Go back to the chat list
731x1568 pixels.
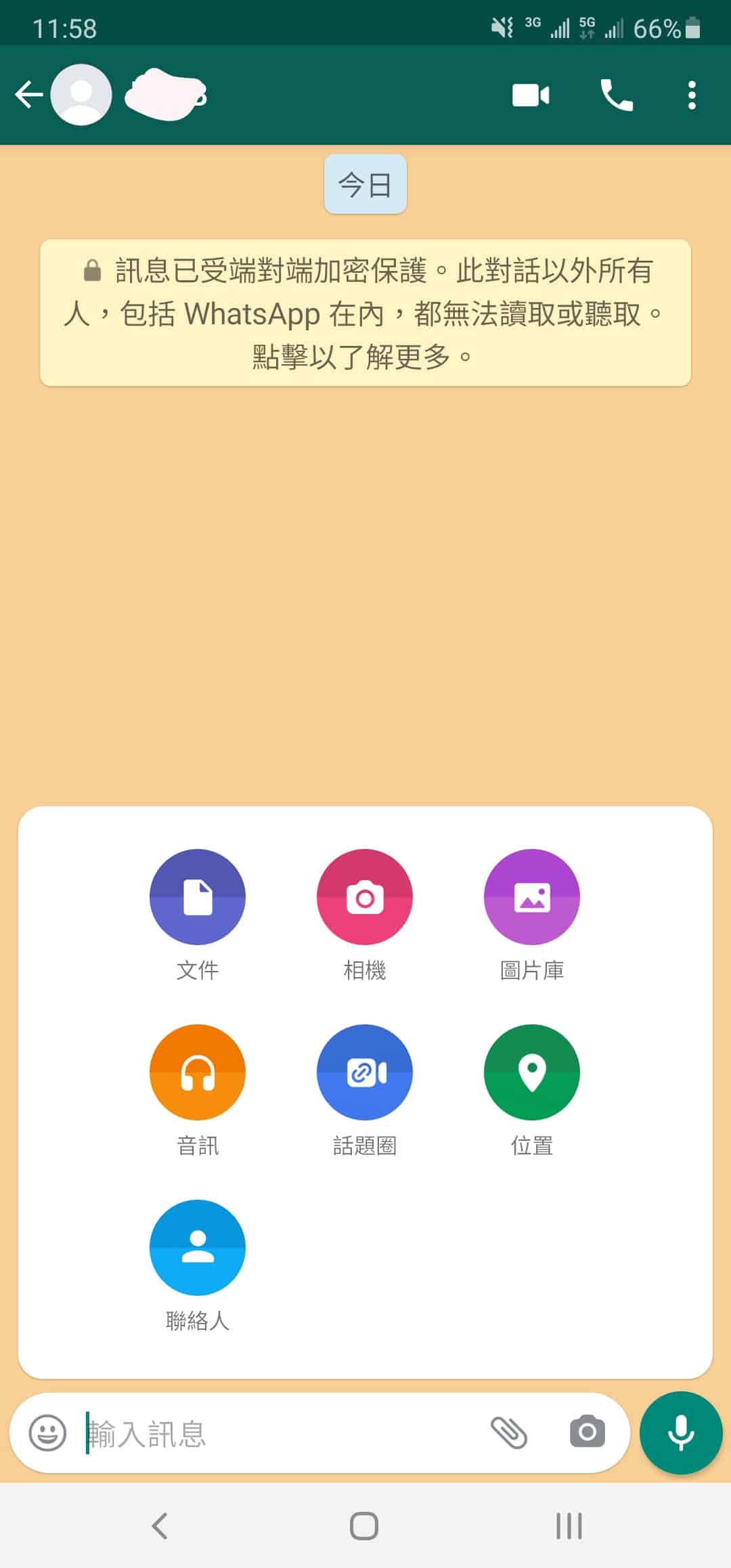pos(29,95)
